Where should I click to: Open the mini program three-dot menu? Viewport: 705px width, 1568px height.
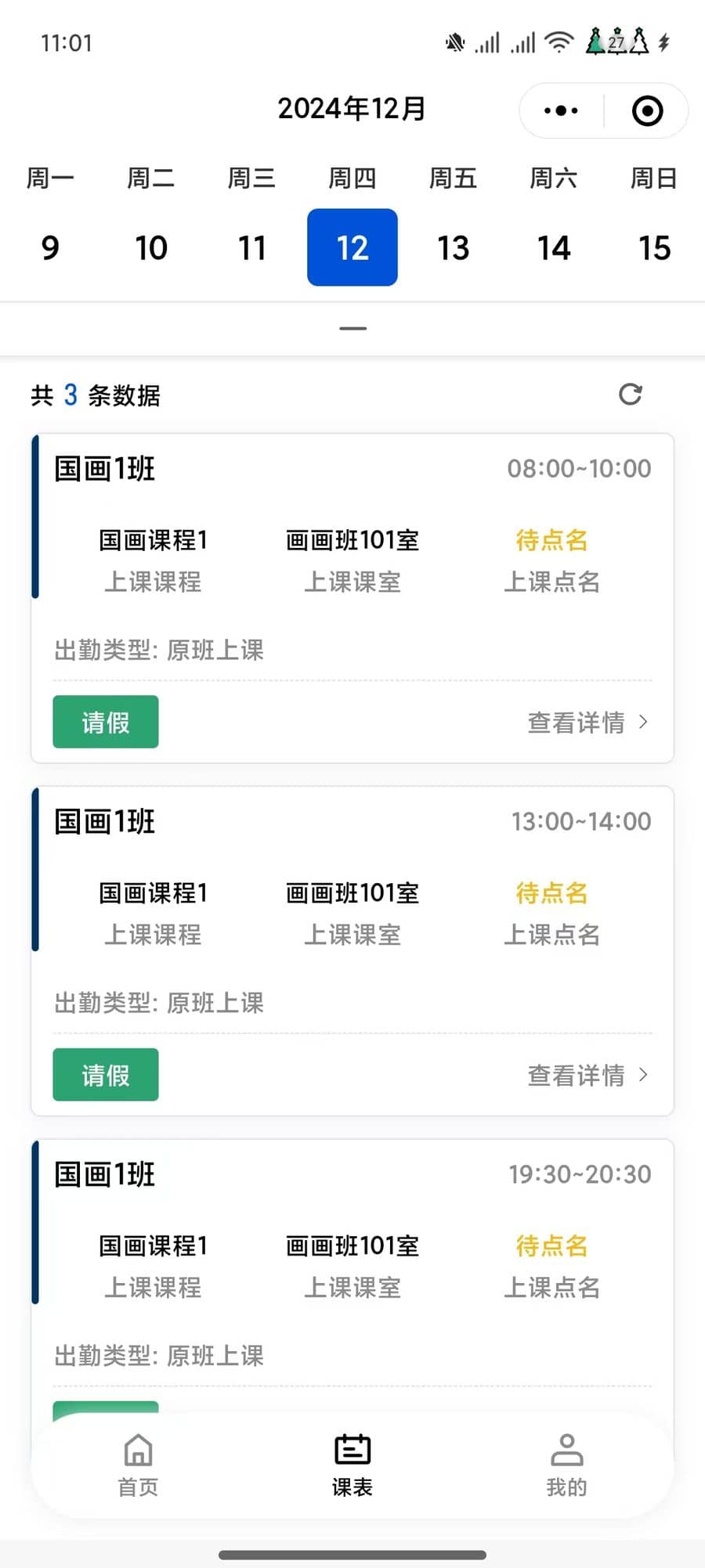click(x=561, y=110)
